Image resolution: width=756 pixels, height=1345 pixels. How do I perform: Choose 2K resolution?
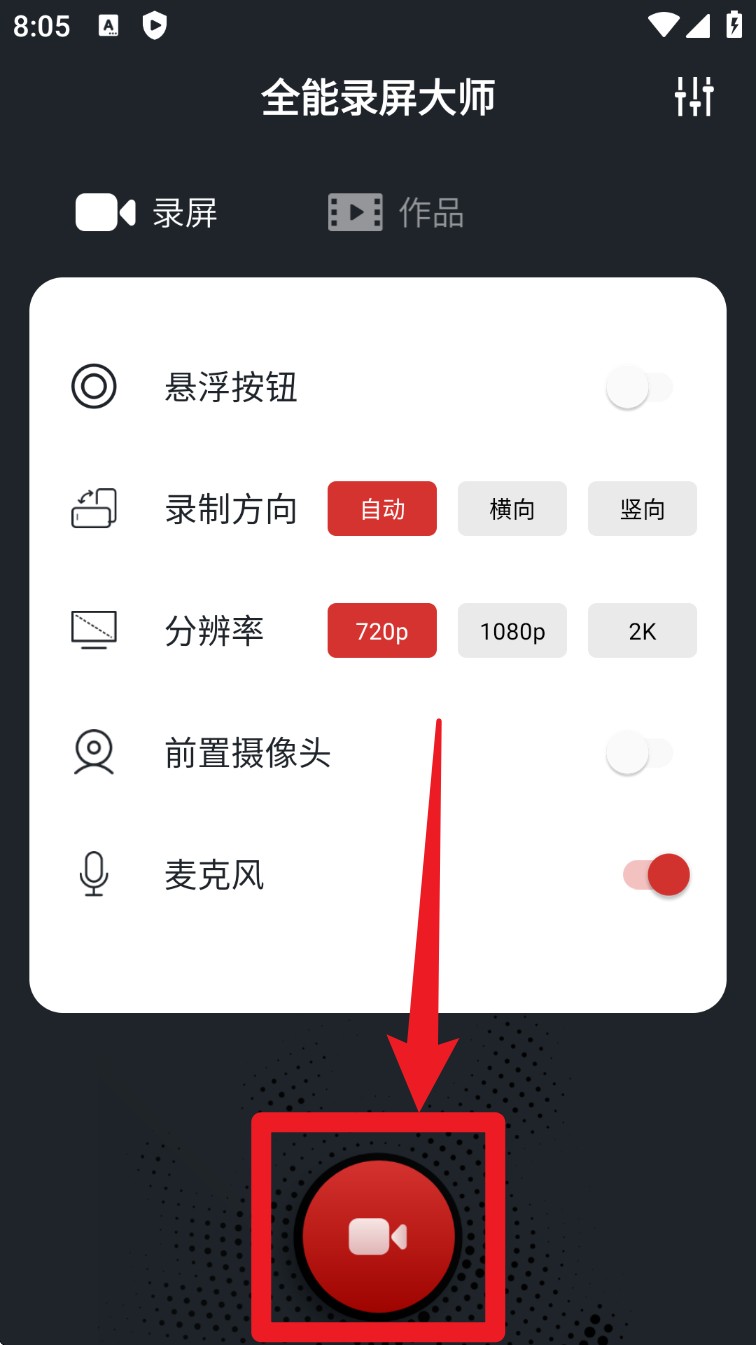(642, 631)
